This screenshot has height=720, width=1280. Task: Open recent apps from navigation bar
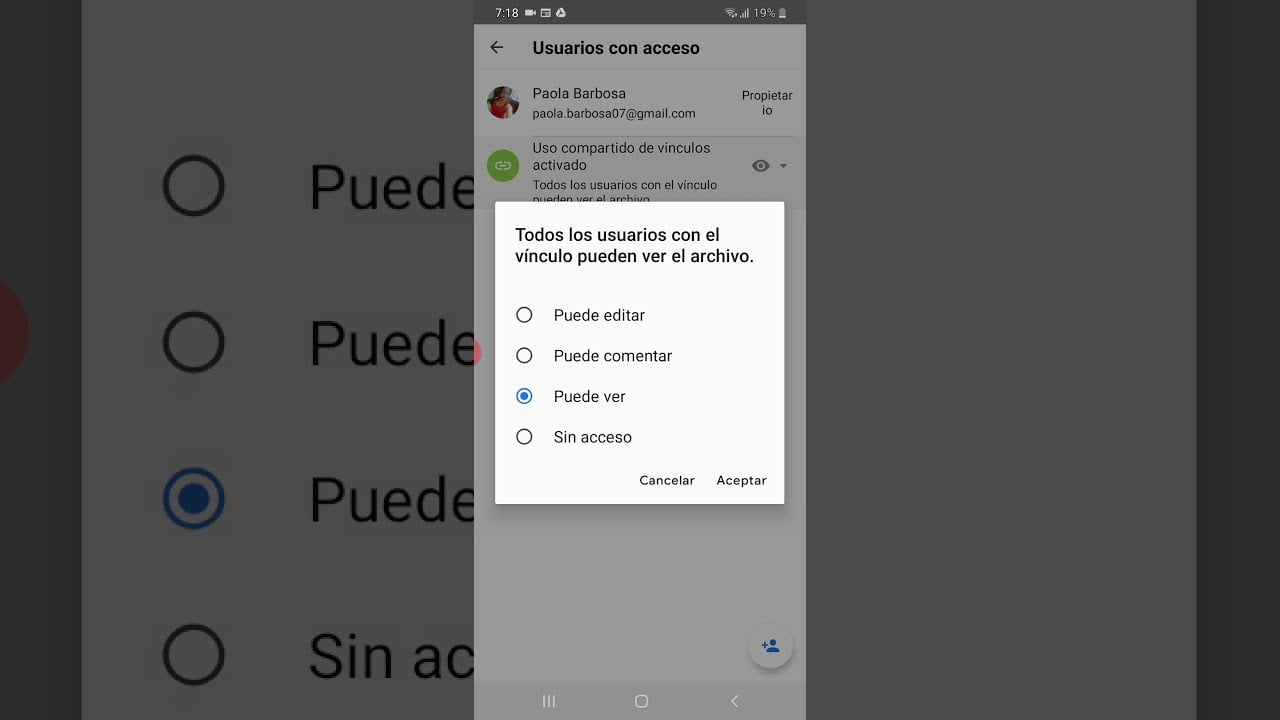click(549, 702)
